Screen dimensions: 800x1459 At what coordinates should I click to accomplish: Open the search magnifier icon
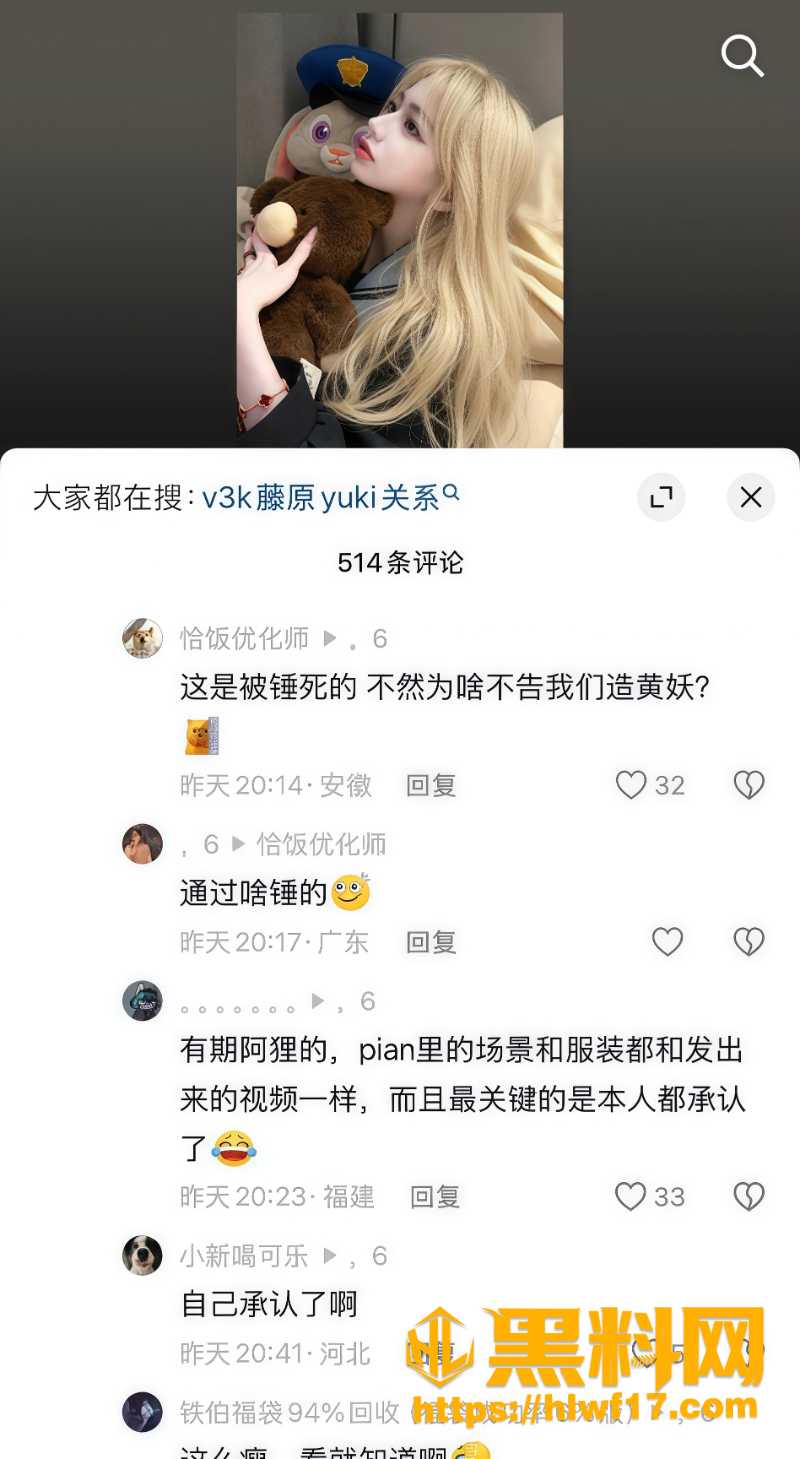coord(743,56)
